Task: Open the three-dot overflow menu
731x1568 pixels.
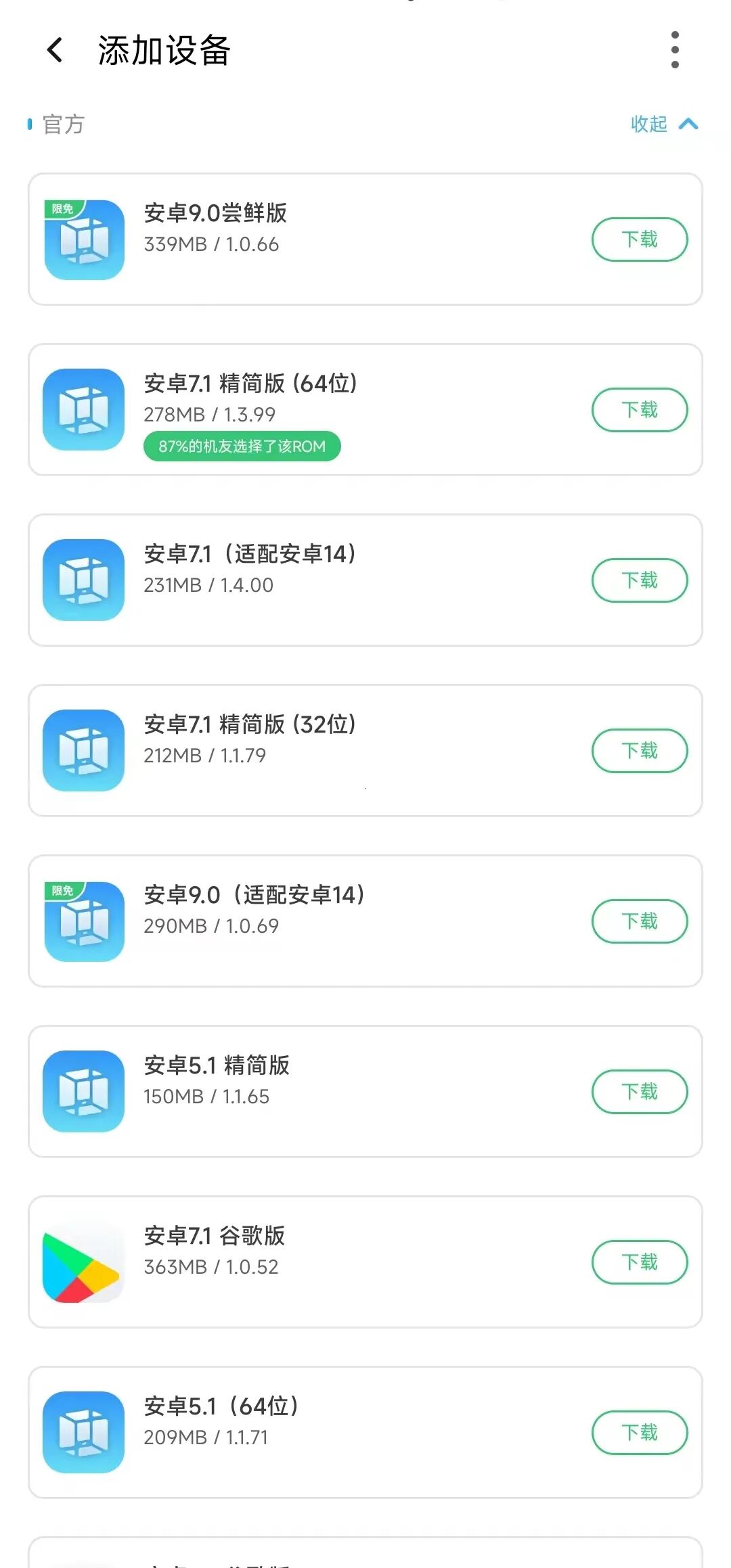Action: click(674, 51)
